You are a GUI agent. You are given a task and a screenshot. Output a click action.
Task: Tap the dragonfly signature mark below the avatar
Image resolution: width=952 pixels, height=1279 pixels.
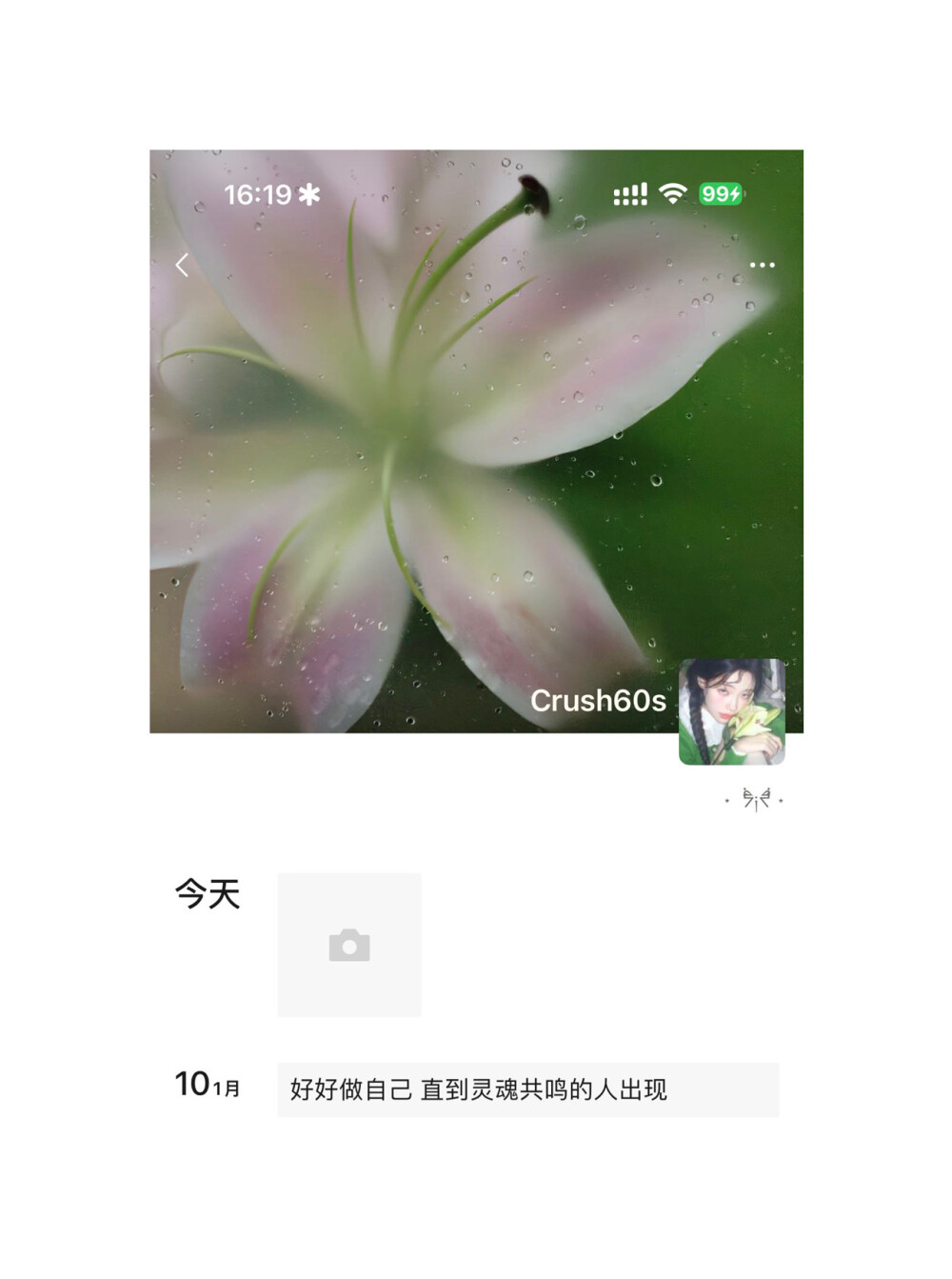click(755, 800)
